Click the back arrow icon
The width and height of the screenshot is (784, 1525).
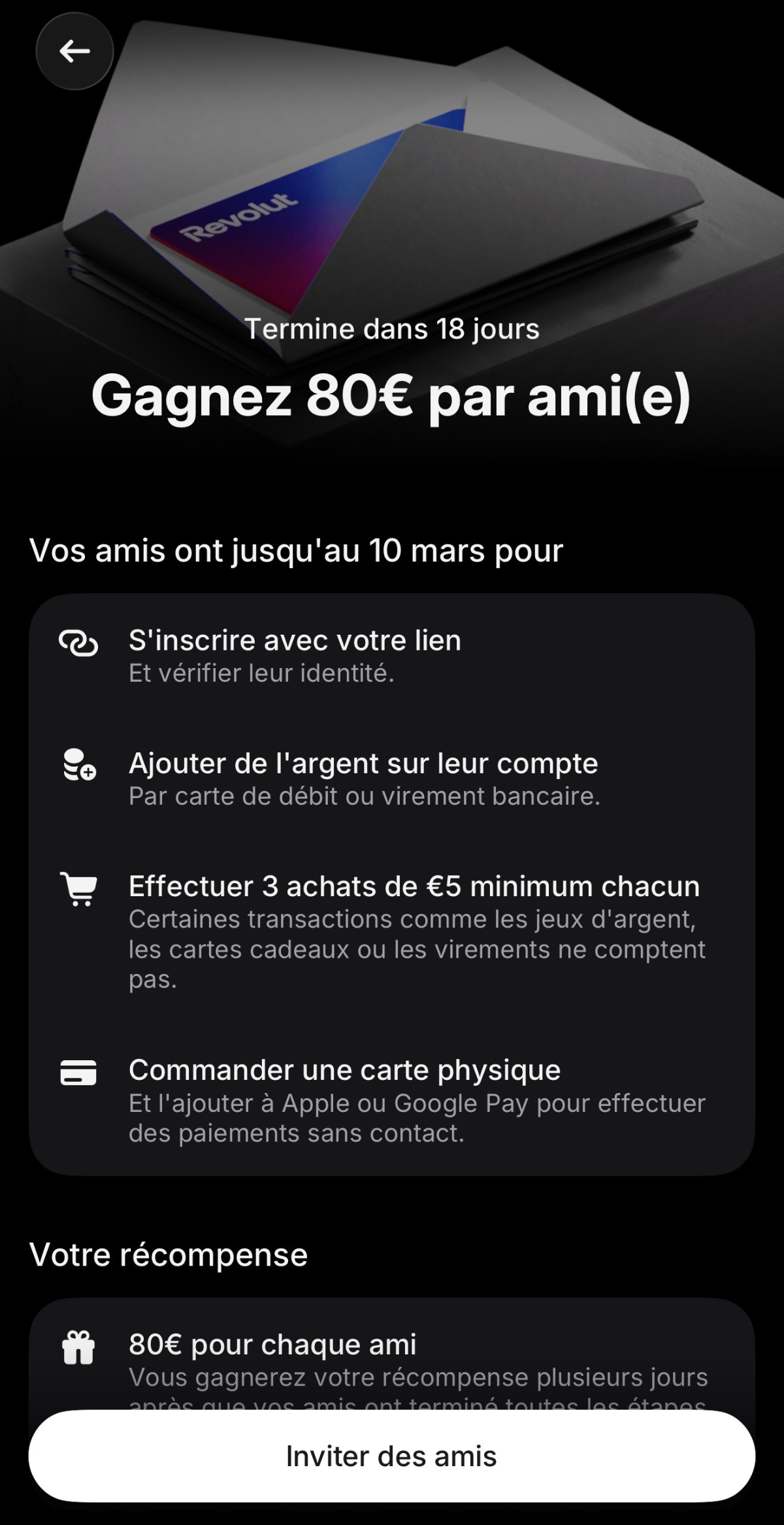click(x=74, y=51)
